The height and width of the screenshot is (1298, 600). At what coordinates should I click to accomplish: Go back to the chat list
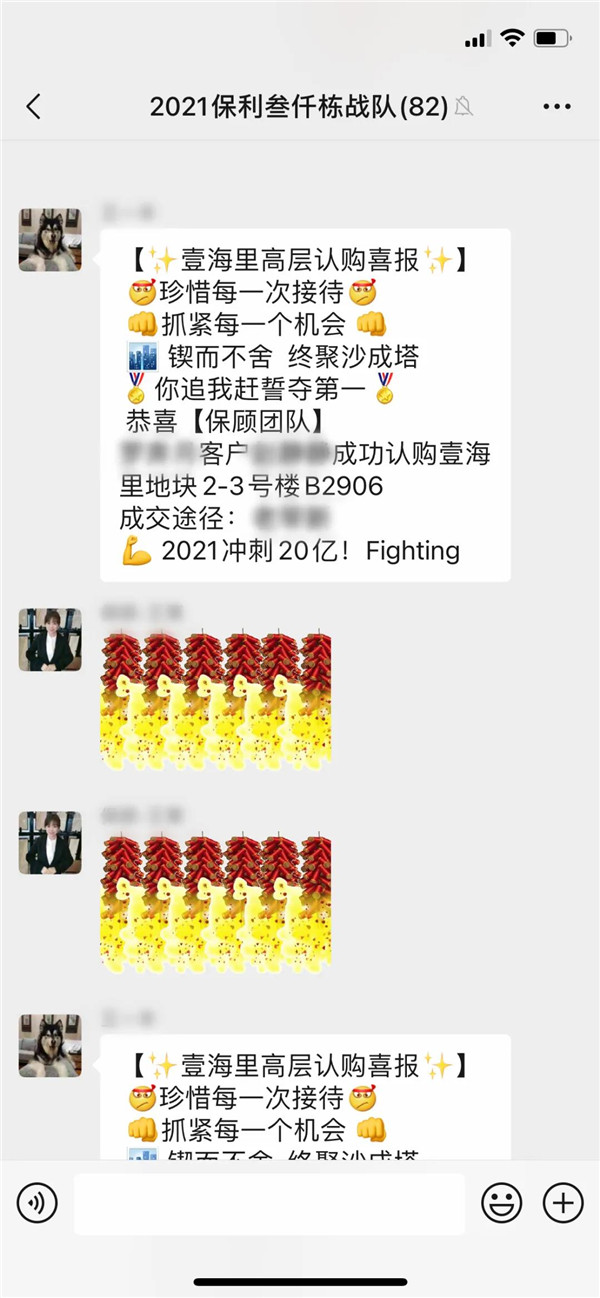point(34,107)
